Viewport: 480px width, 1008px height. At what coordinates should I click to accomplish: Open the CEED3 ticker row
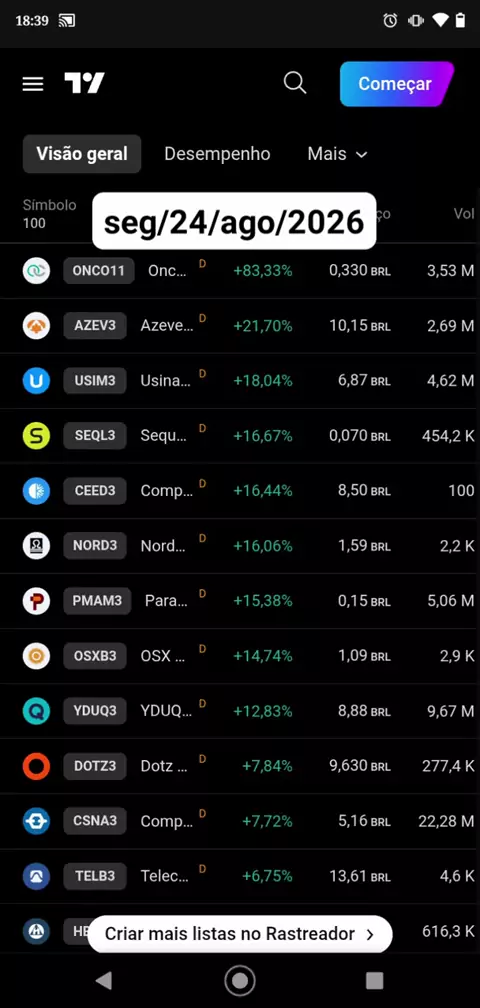240,491
